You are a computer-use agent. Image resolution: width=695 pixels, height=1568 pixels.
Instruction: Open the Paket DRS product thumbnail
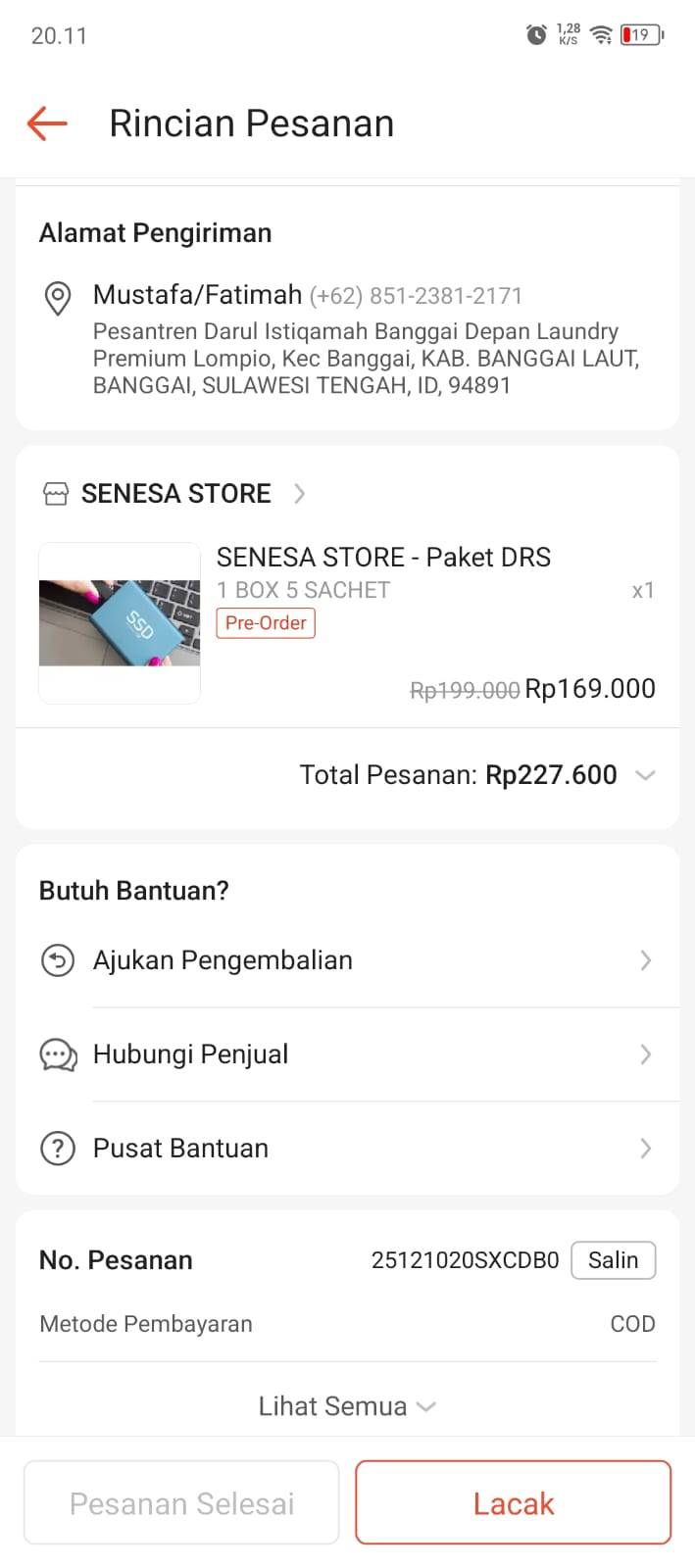pyautogui.click(x=120, y=623)
